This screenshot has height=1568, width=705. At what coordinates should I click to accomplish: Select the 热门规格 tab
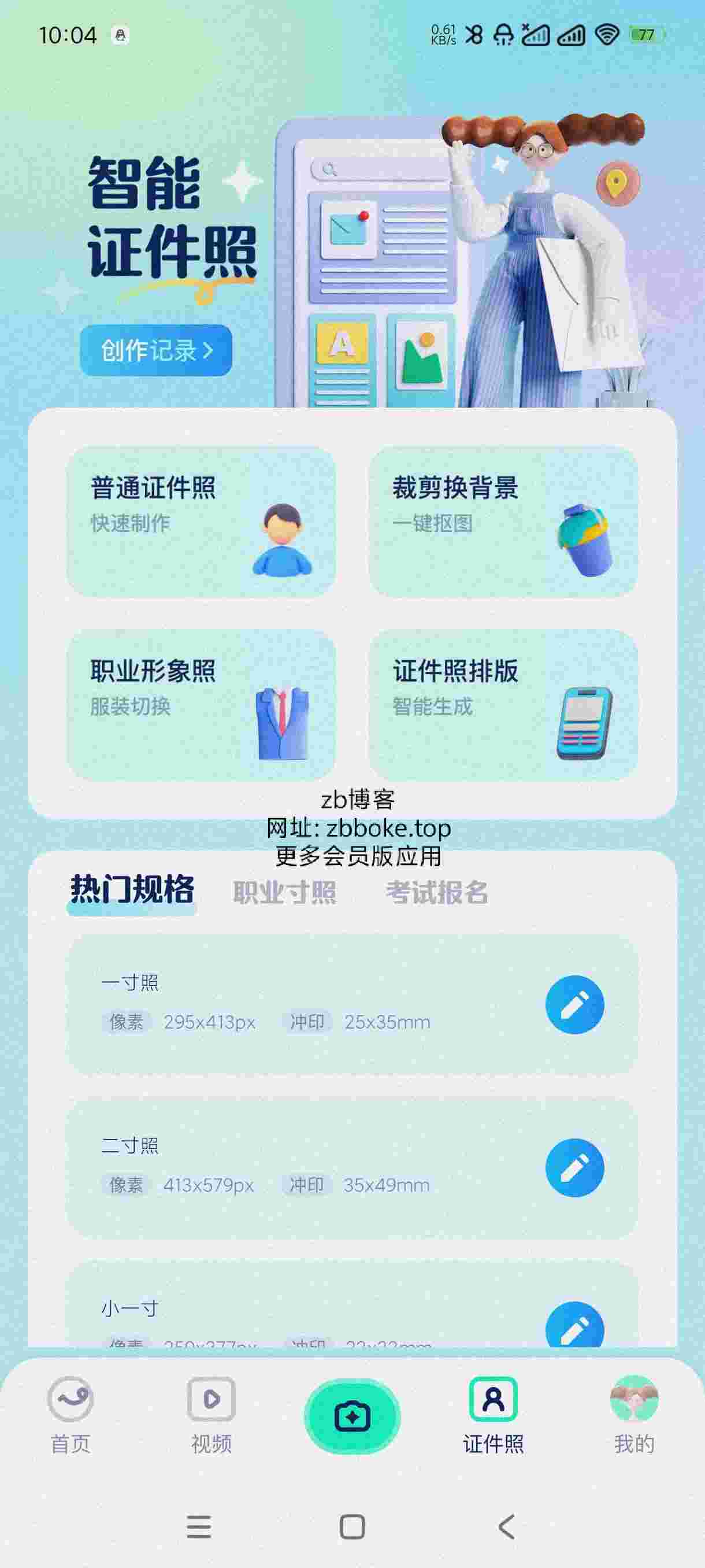[132, 890]
